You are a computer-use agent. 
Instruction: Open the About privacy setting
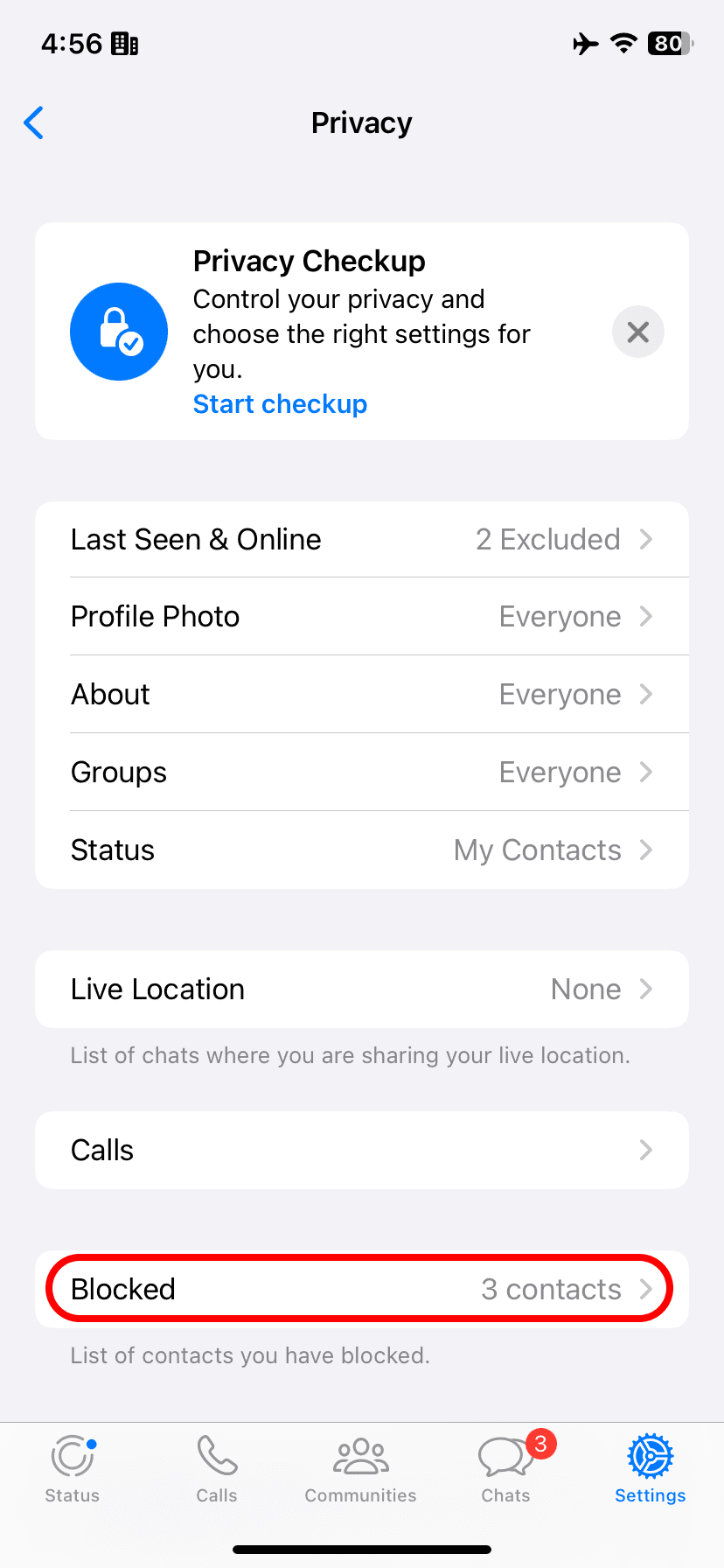(361, 694)
